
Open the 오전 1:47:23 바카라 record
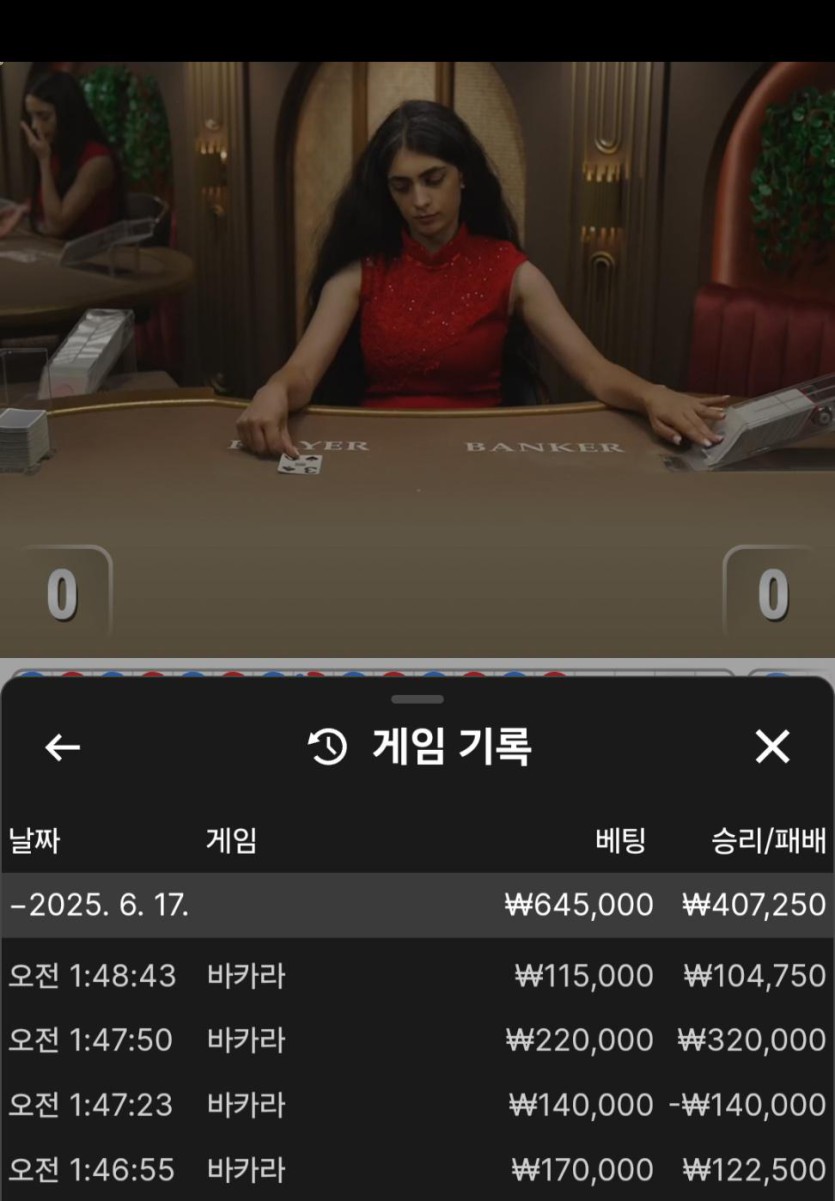417,1105
